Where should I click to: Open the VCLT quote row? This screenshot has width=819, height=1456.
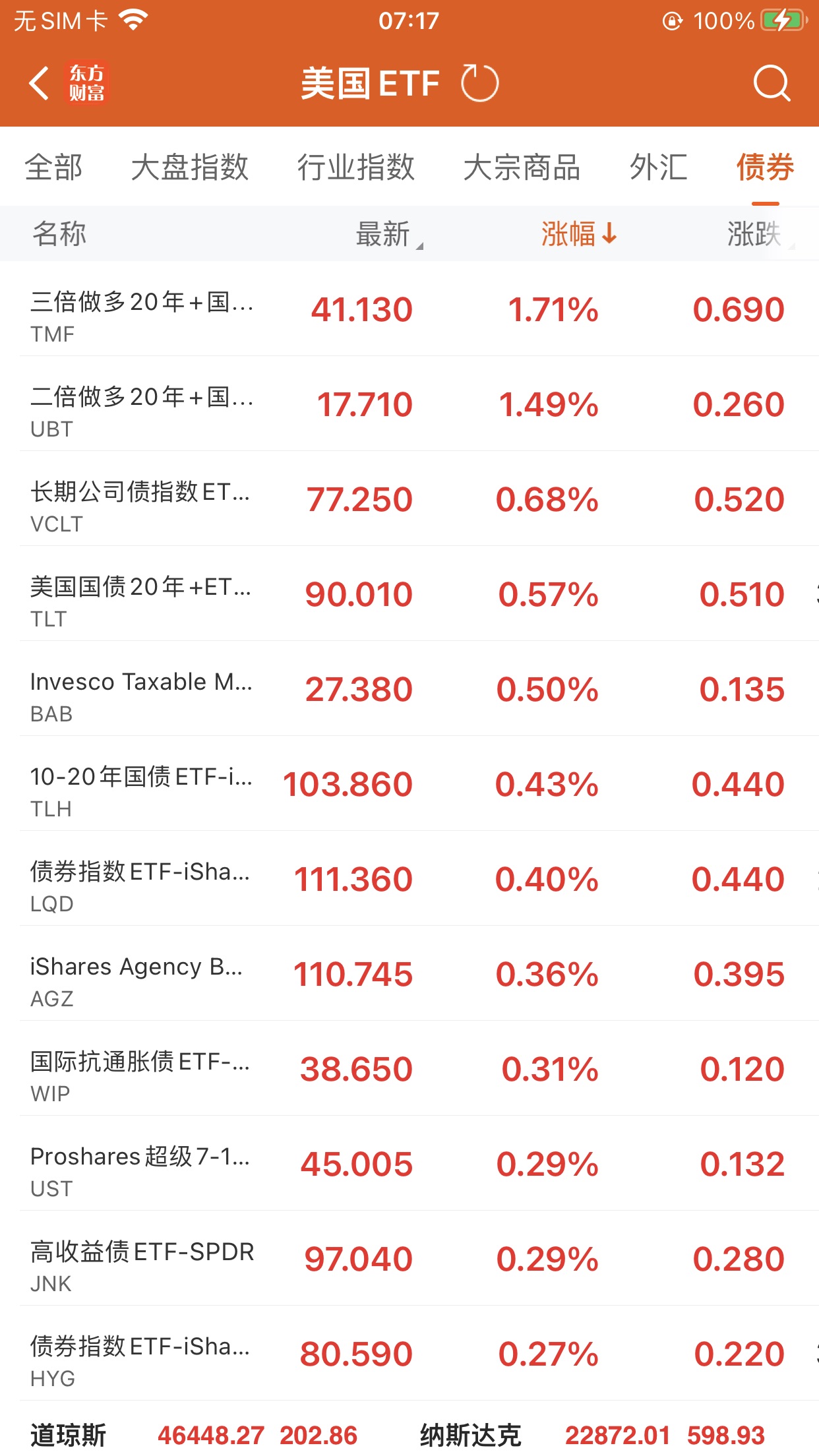tap(409, 500)
